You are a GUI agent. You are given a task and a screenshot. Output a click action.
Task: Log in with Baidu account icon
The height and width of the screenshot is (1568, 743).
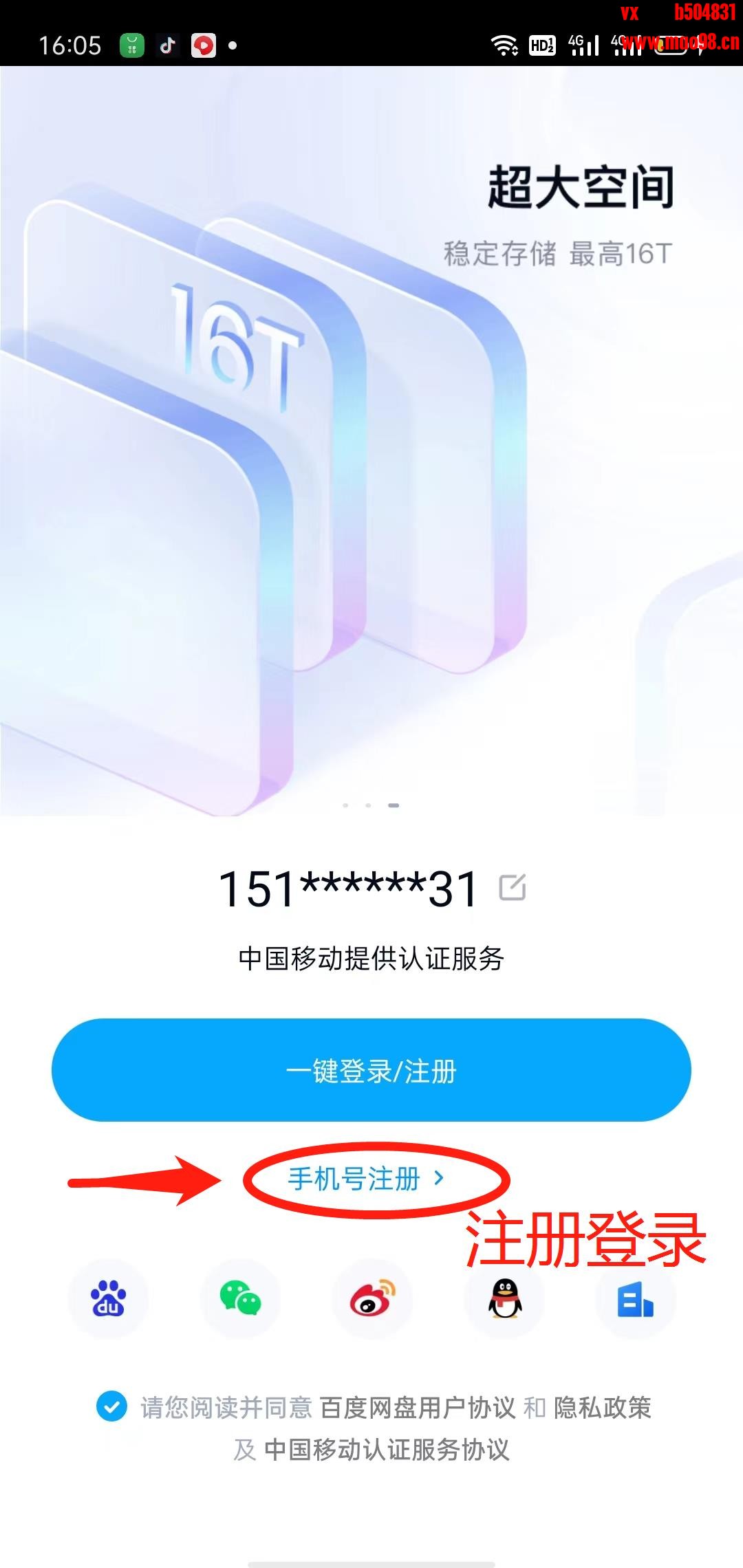coord(109,1298)
